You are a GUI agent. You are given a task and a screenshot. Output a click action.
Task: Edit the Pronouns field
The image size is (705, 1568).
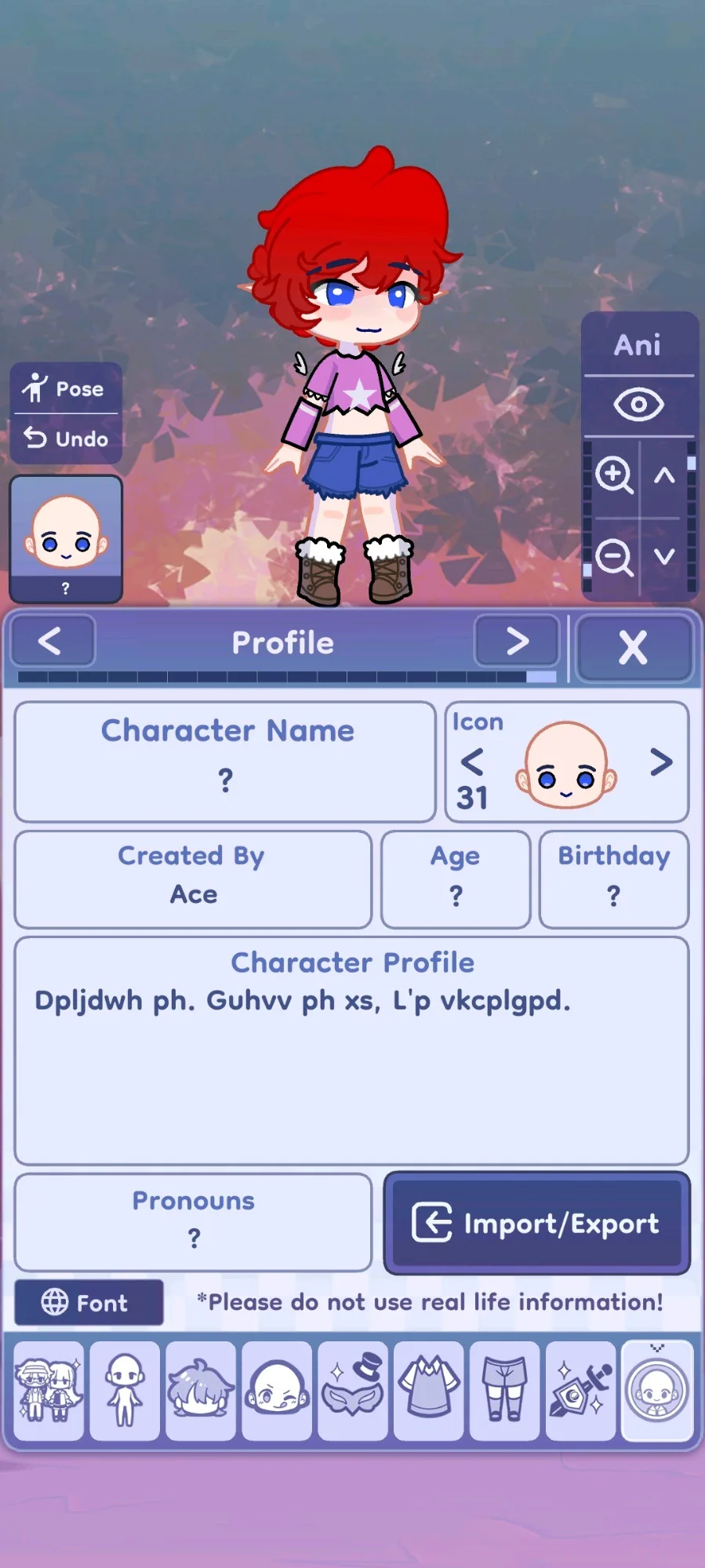click(193, 1222)
